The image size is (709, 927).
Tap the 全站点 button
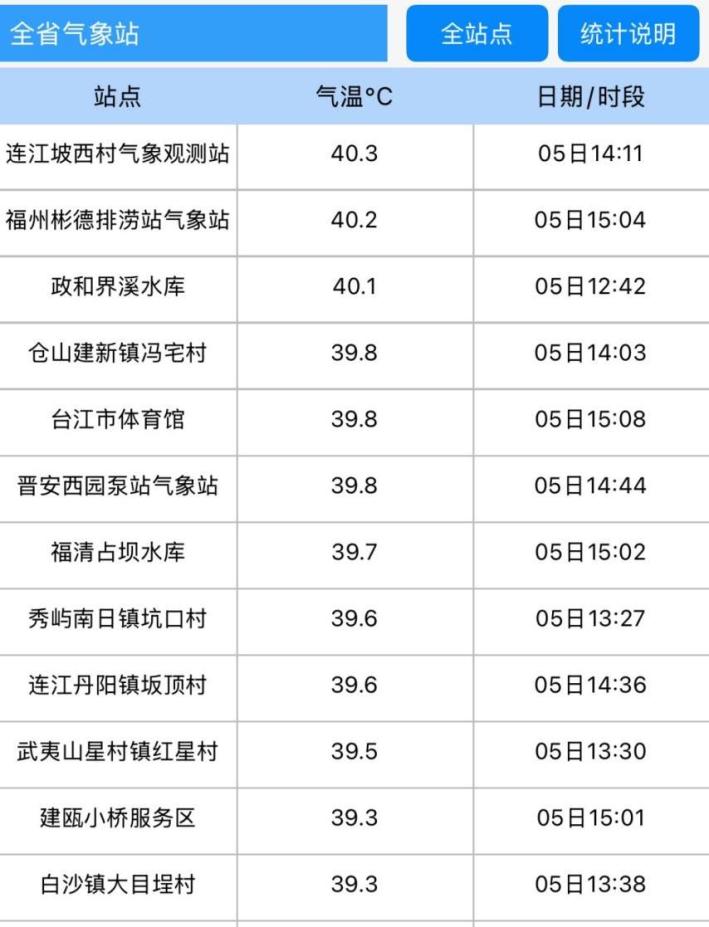[x=477, y=34]
